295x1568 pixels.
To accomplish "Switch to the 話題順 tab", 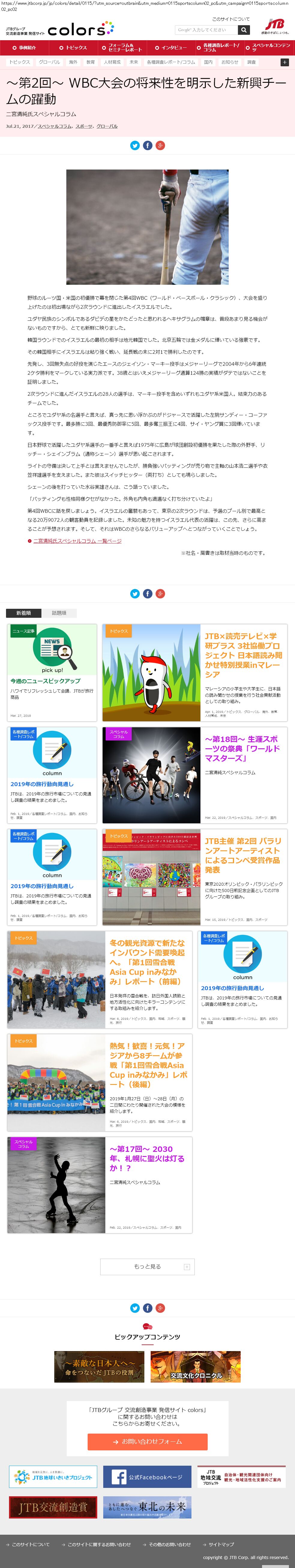I will point(59,613).
